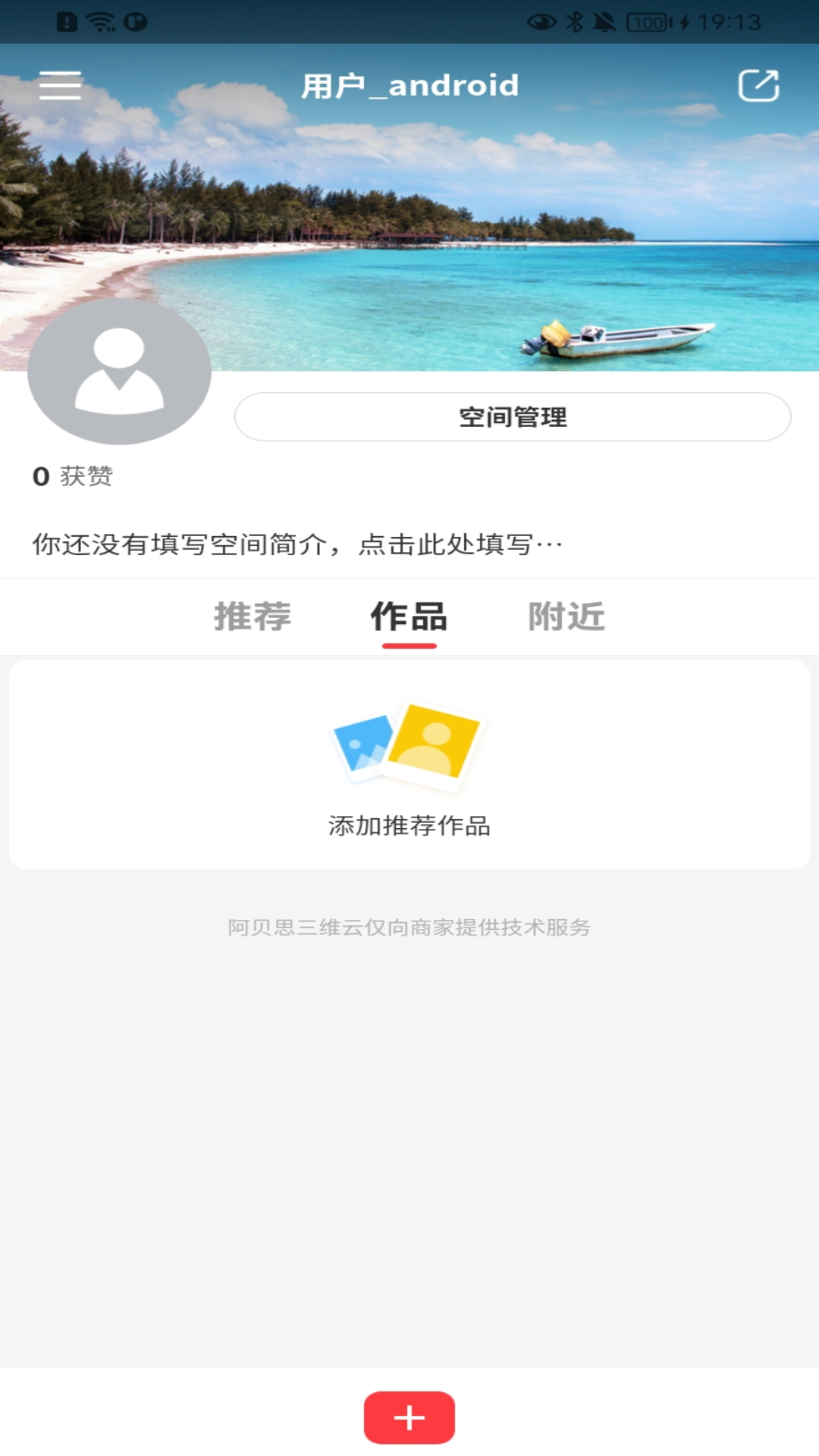
Task: Open the hamburger menu
Action: [x=59, y=85]
